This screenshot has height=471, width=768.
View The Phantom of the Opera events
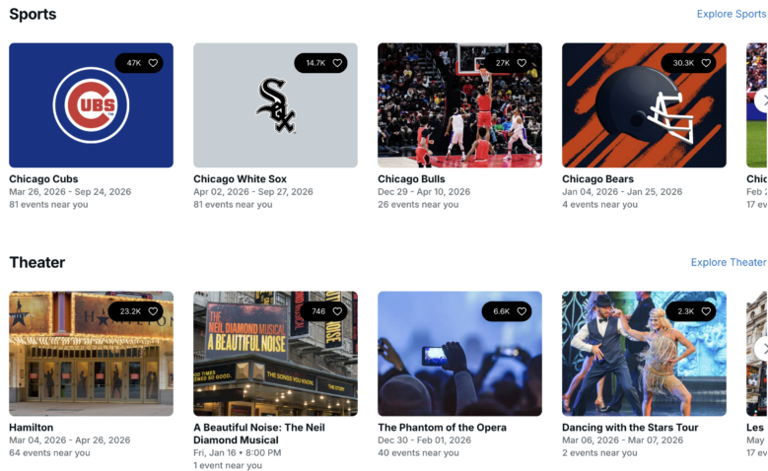point(459,353)
